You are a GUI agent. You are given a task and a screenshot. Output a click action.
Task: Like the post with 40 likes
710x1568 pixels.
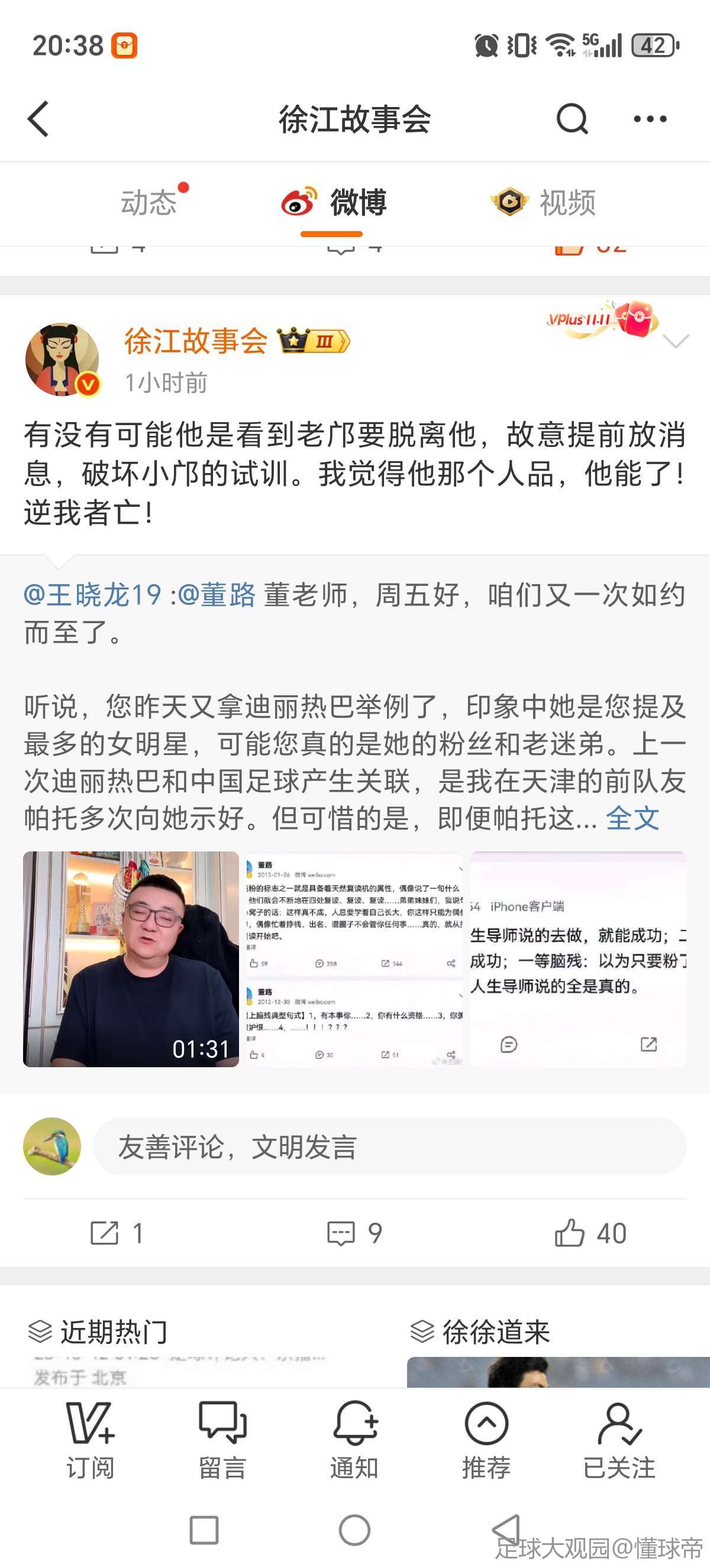[590, 1233]
